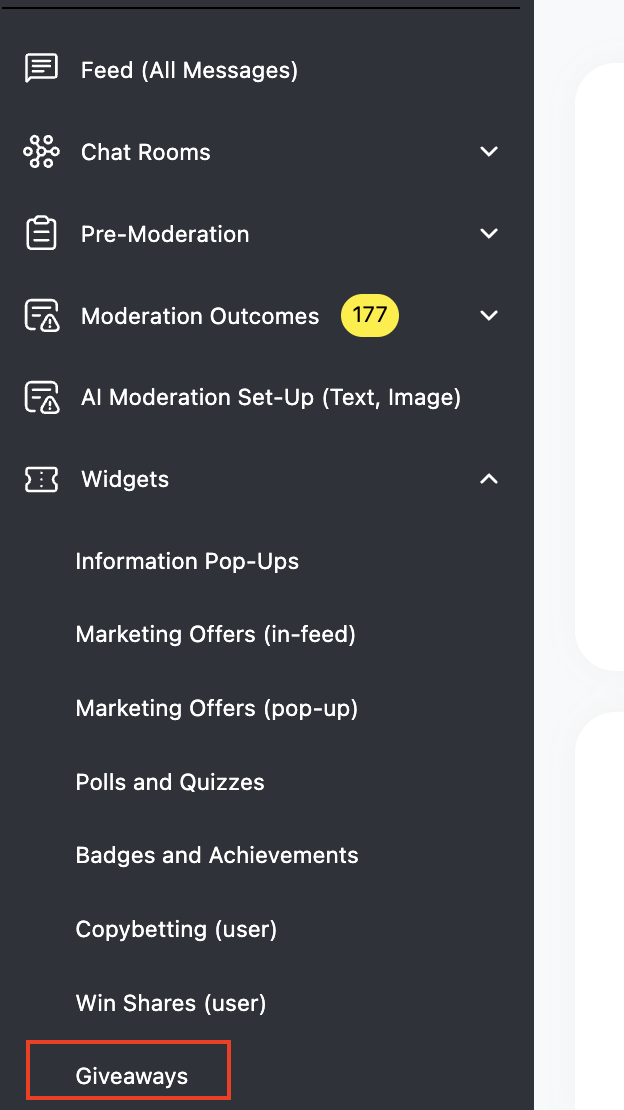
Task: Open Polls and Quizzes
Action: [x=170, y=782]
